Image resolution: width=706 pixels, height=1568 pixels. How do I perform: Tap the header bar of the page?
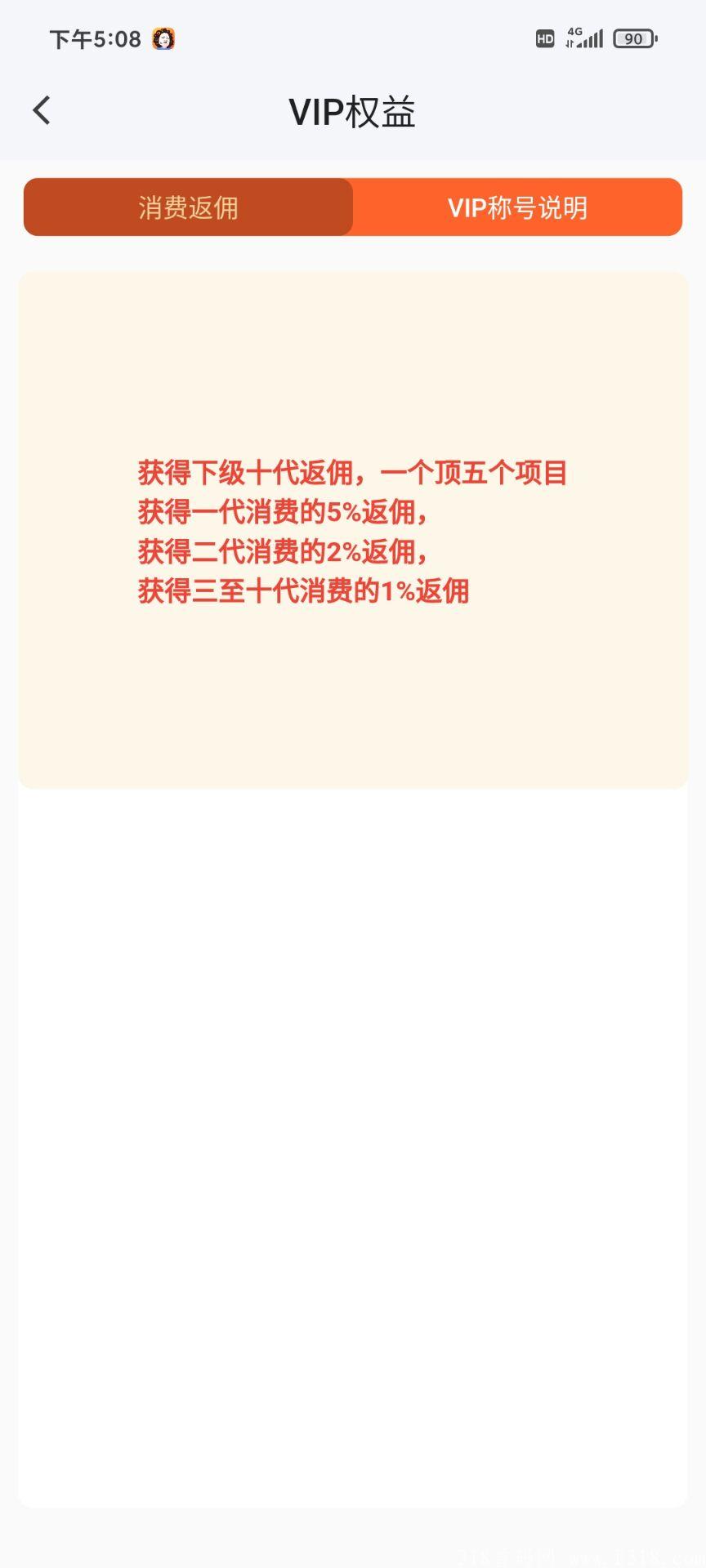352,112
